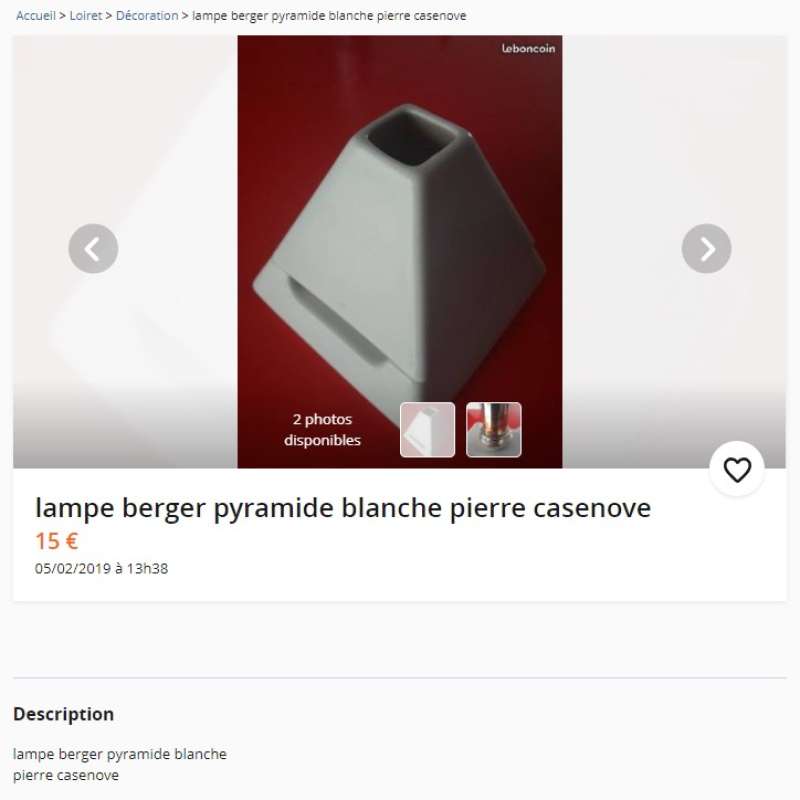This screenshot has height=800, width=800.
Task: Select the white pyramid photo thumbnail
Action: point(428,430)
